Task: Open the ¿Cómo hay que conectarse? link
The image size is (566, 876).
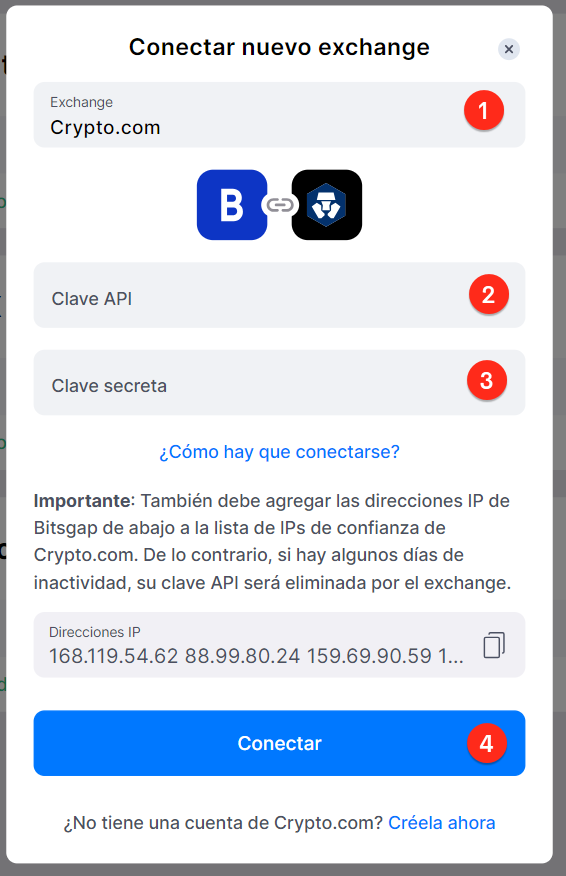Action: pos(279,451)
